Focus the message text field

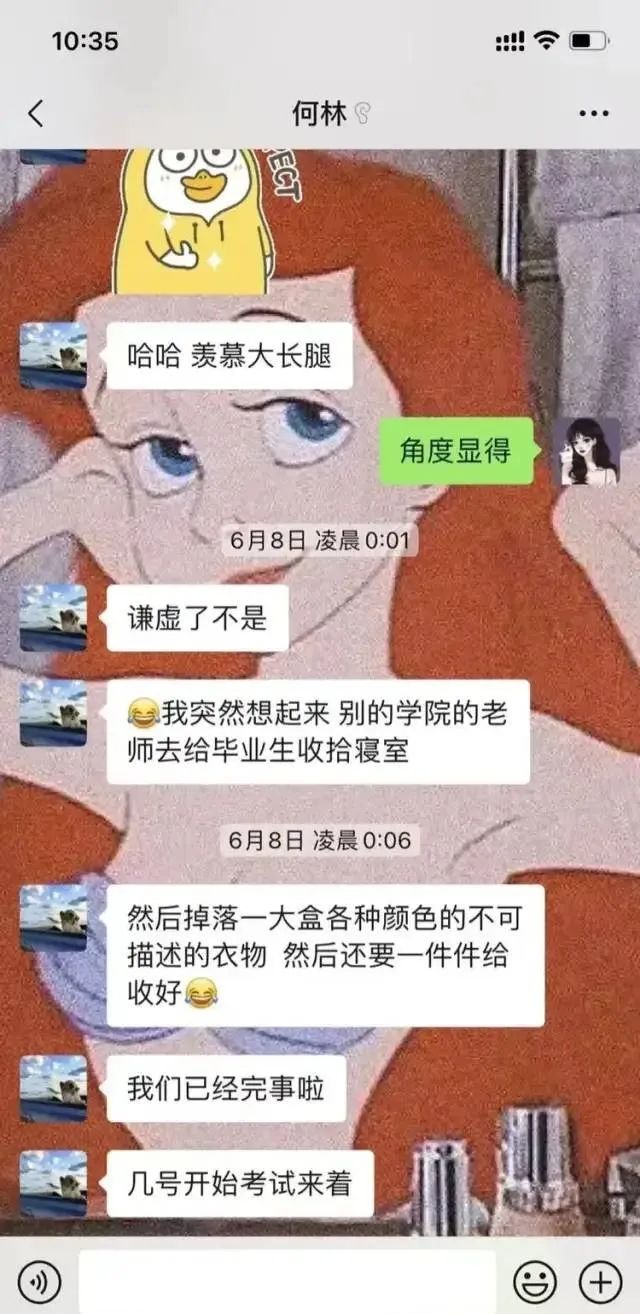(x=288, y=1280)
